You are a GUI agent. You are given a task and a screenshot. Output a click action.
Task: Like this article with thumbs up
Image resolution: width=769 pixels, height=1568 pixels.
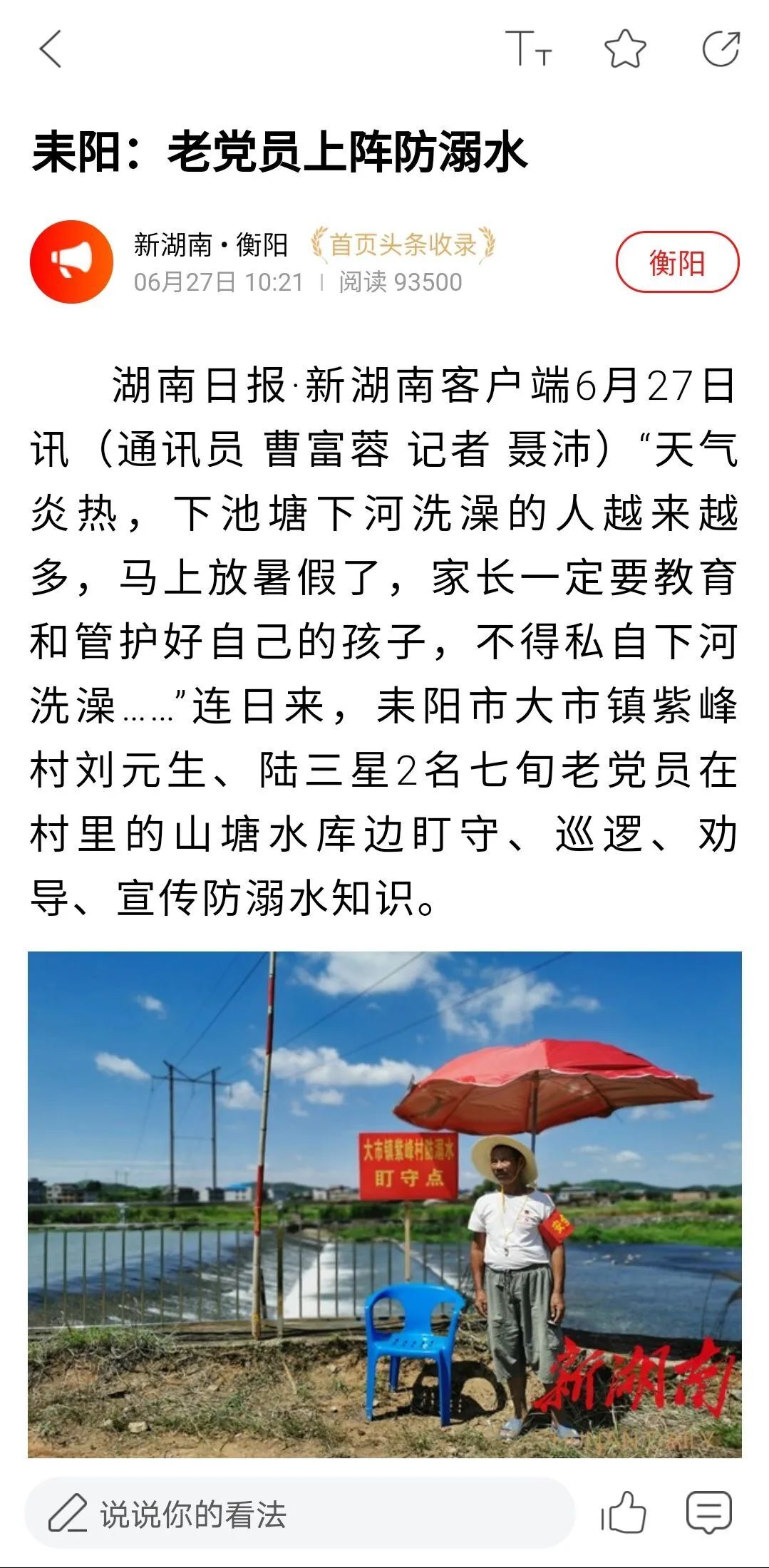[x=624, y=1512]
